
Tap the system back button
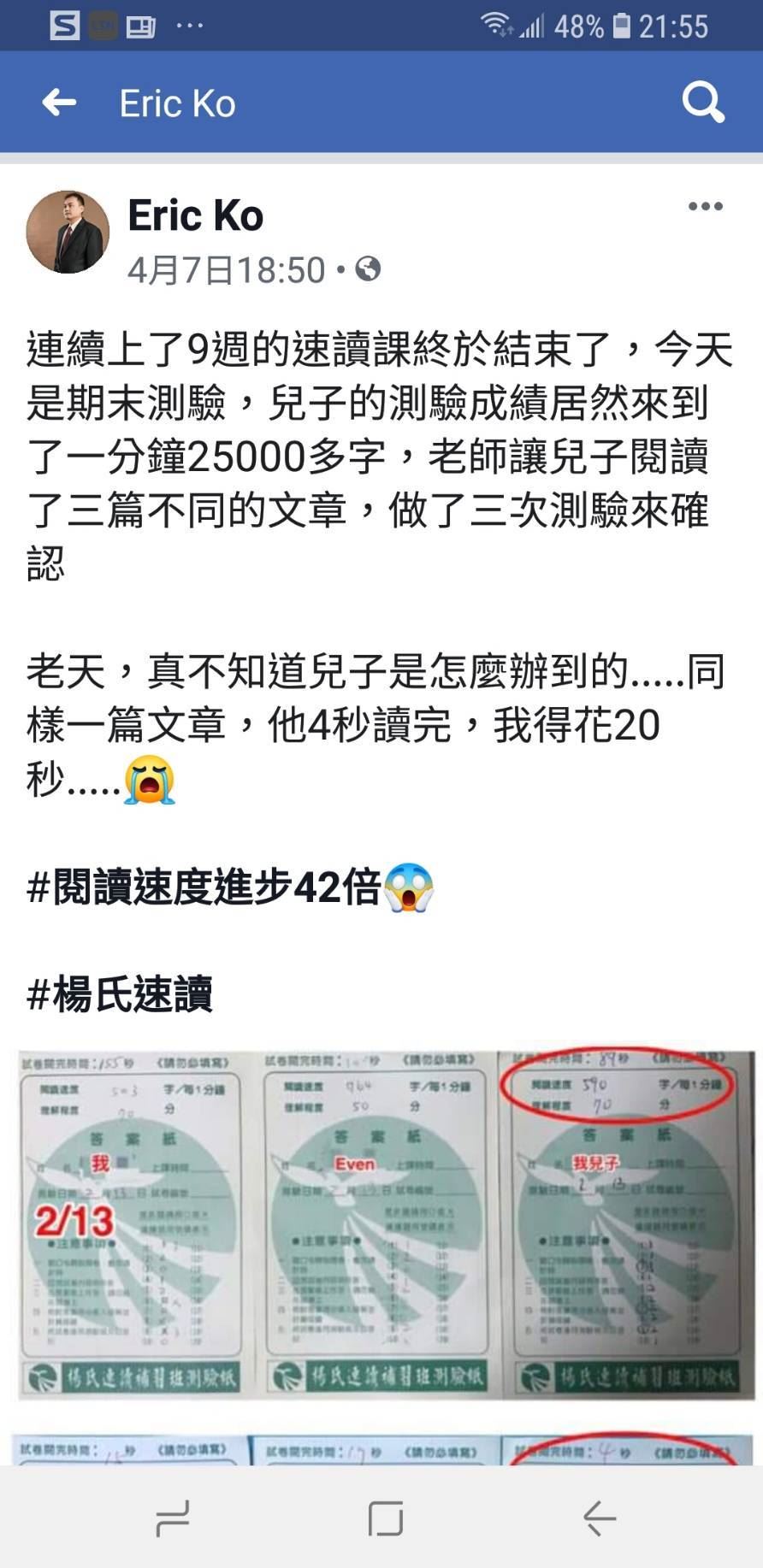coord(599,1518)
